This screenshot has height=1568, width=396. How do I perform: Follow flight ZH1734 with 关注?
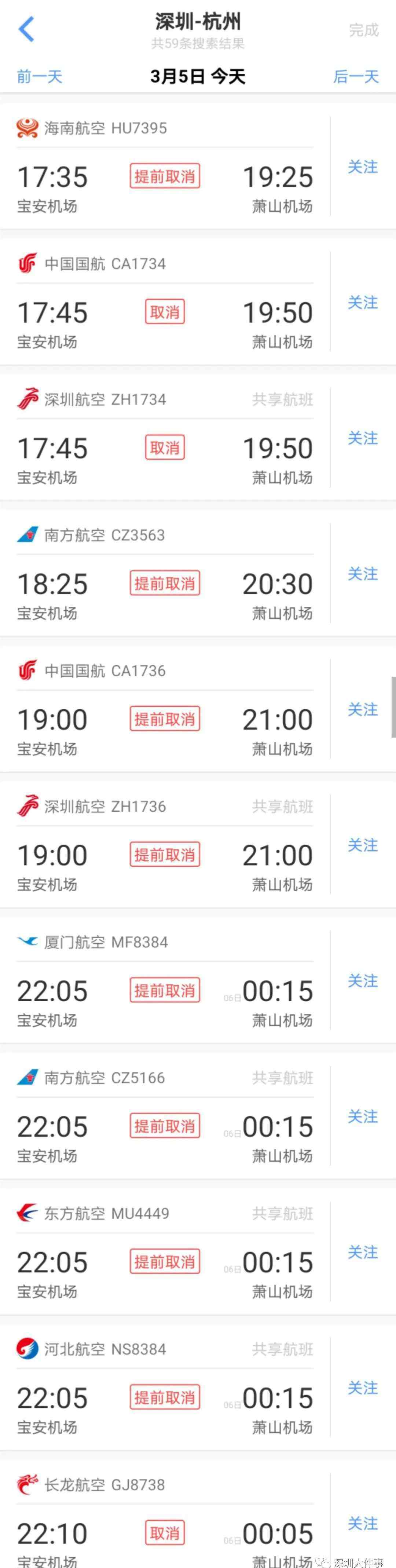[x=363, y=438]
